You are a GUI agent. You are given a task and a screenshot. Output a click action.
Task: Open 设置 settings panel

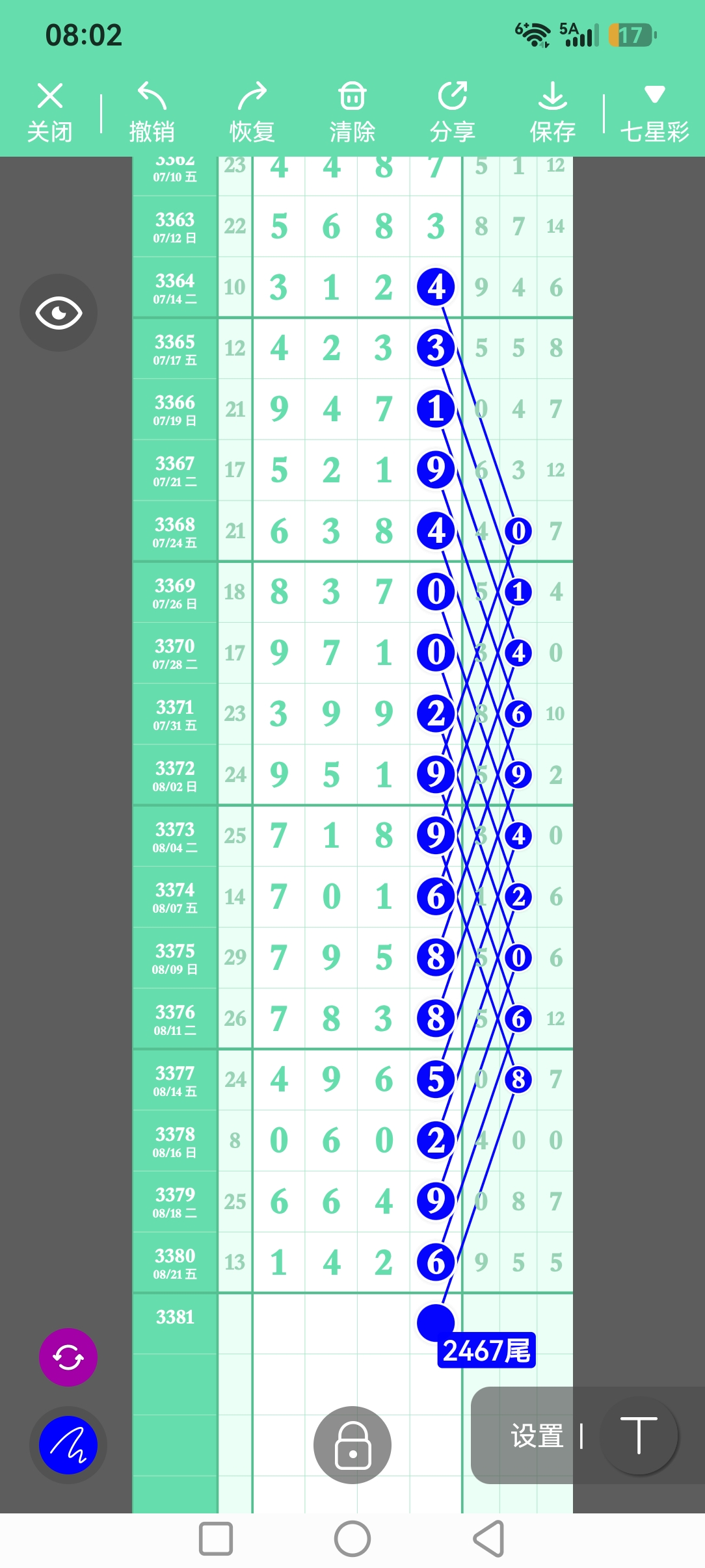[x=537, y=1435]
